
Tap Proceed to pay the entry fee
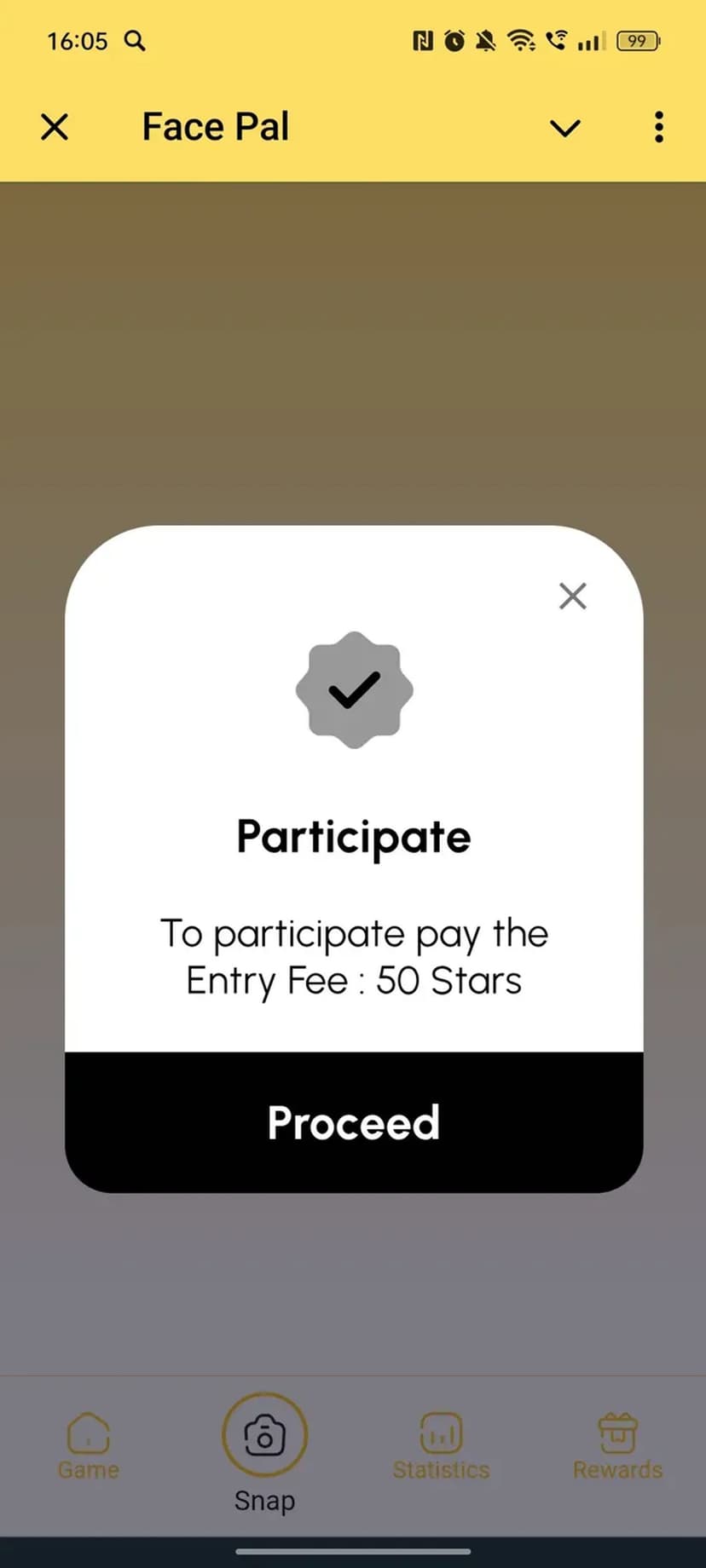[x=353, y=1121]
